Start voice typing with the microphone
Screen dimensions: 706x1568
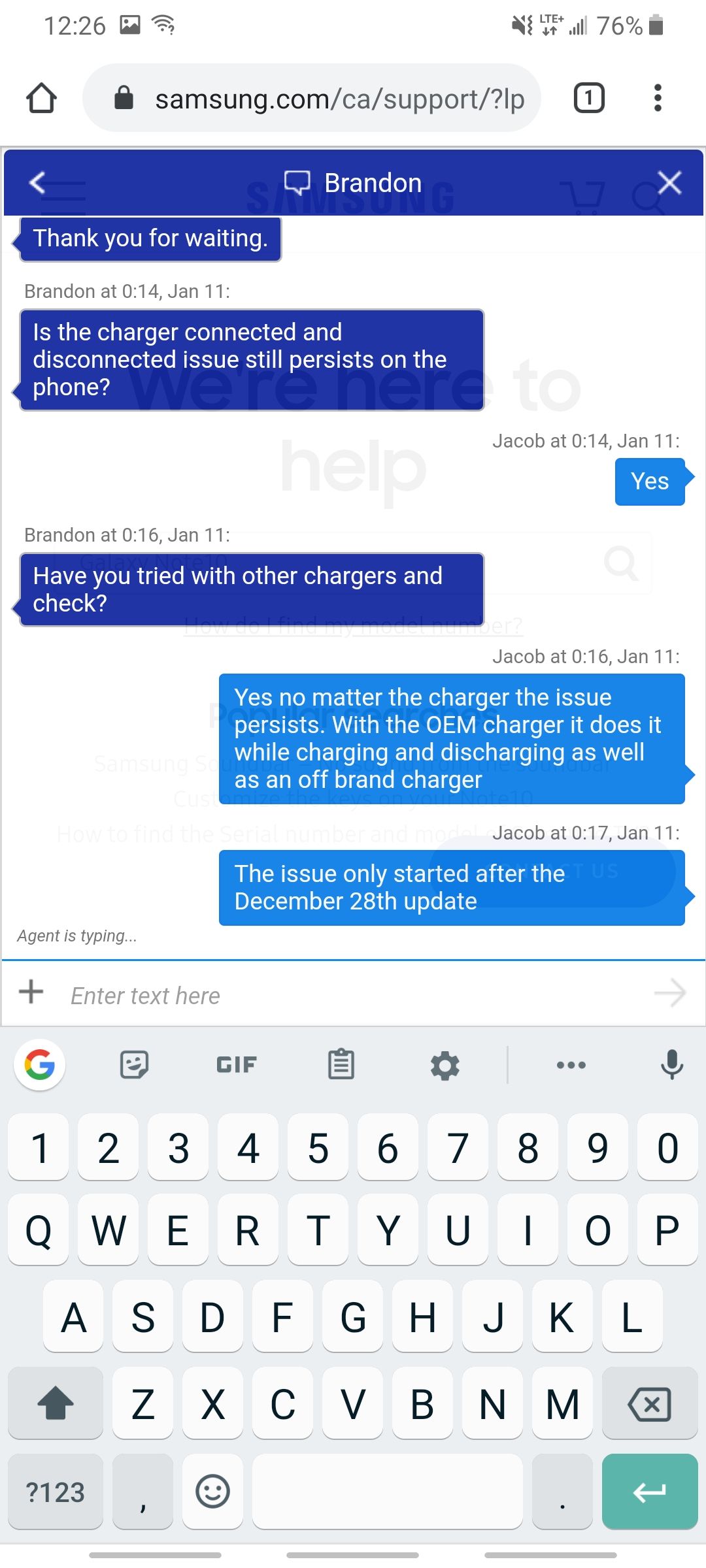pyautogui.click(x=671, y=1065)
